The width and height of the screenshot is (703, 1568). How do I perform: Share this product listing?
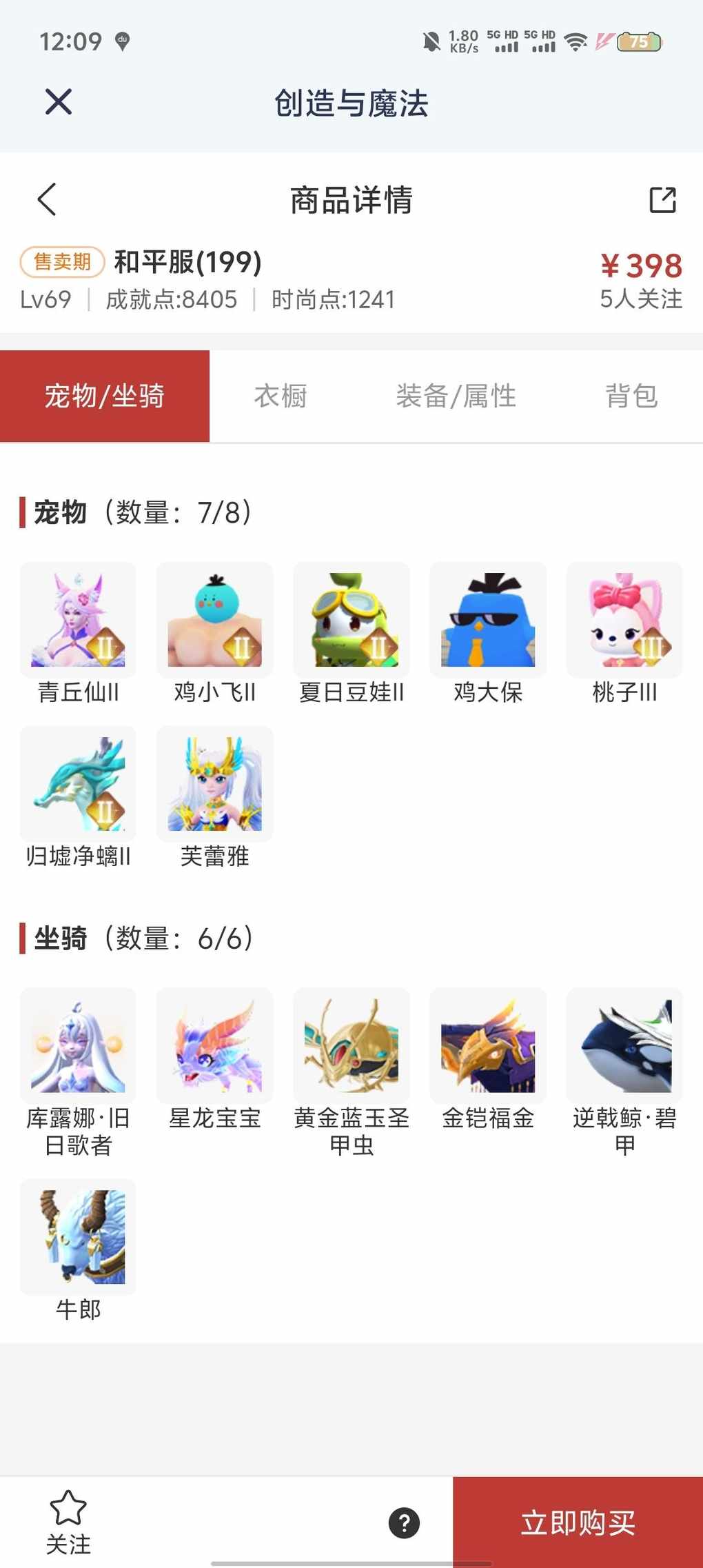coord(662,200)
